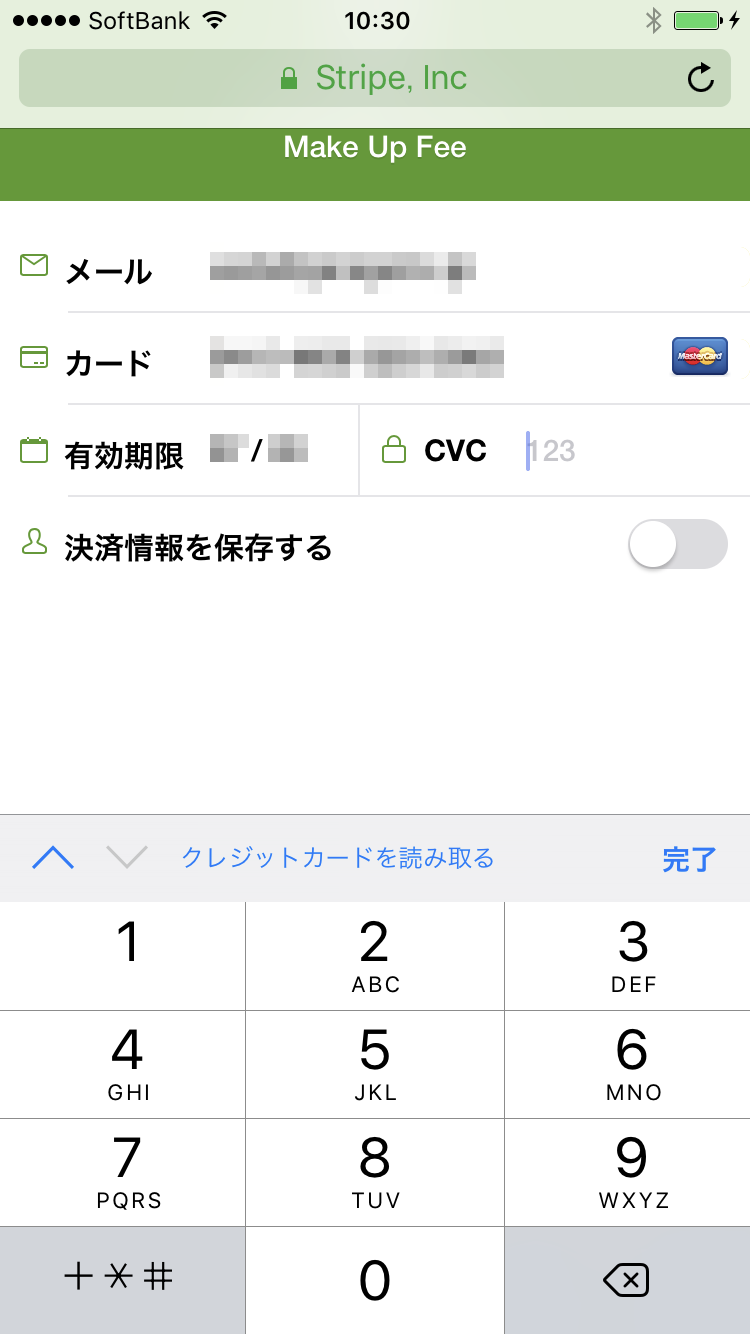Tap 完了 to dismiss the keypad

(689, 859)
